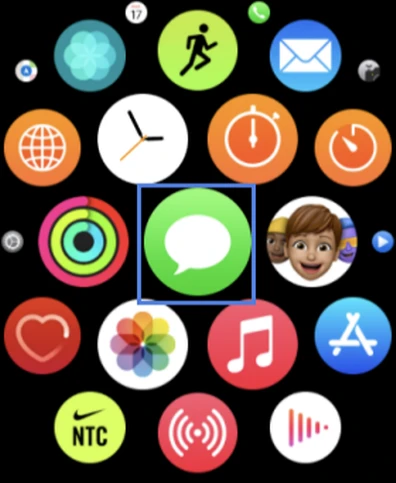Open the small Settings gear

12,242
